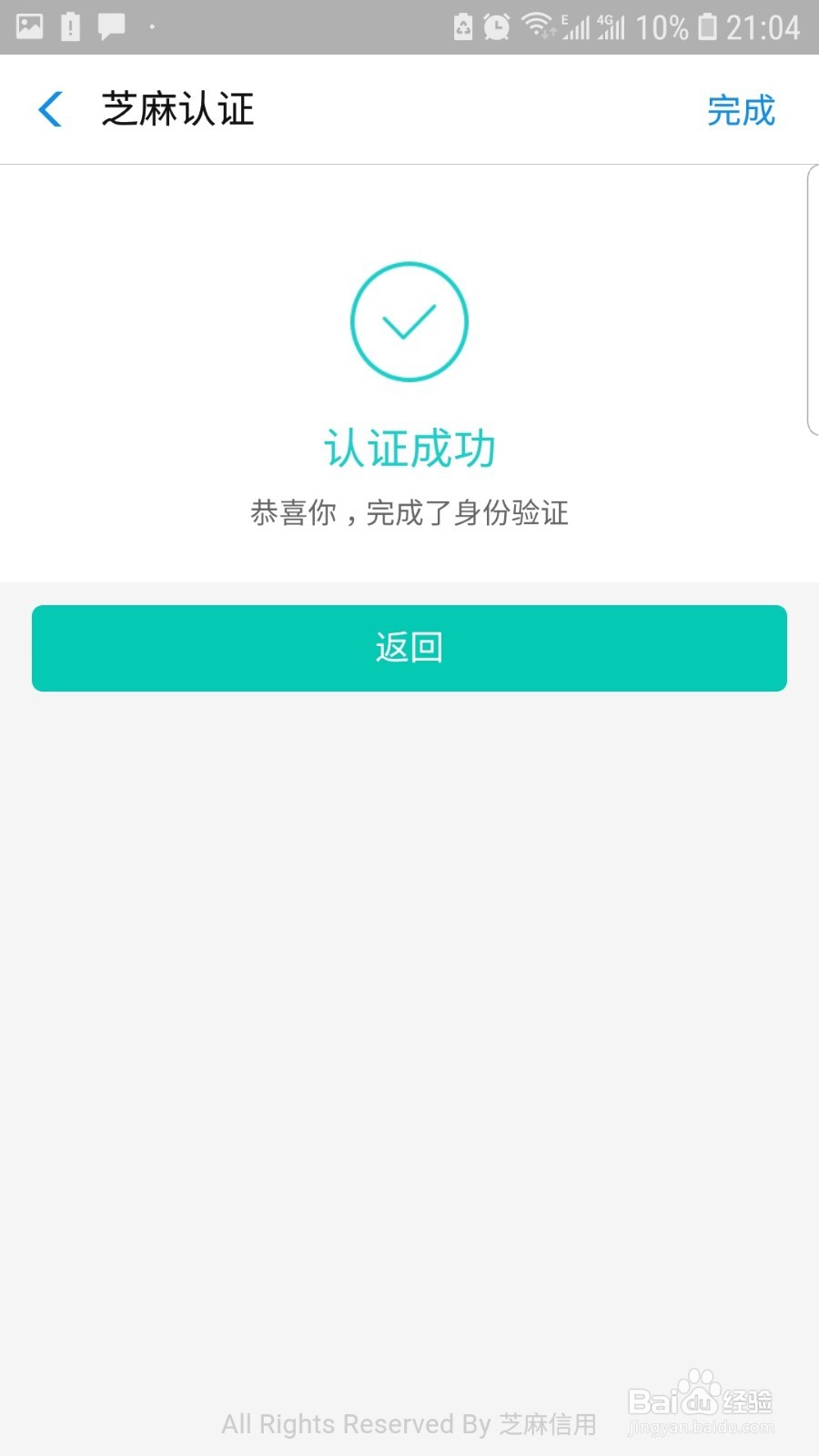Tap 完成 in the top bar
This screenshot has width=819, height=1456.
[741, 110]
